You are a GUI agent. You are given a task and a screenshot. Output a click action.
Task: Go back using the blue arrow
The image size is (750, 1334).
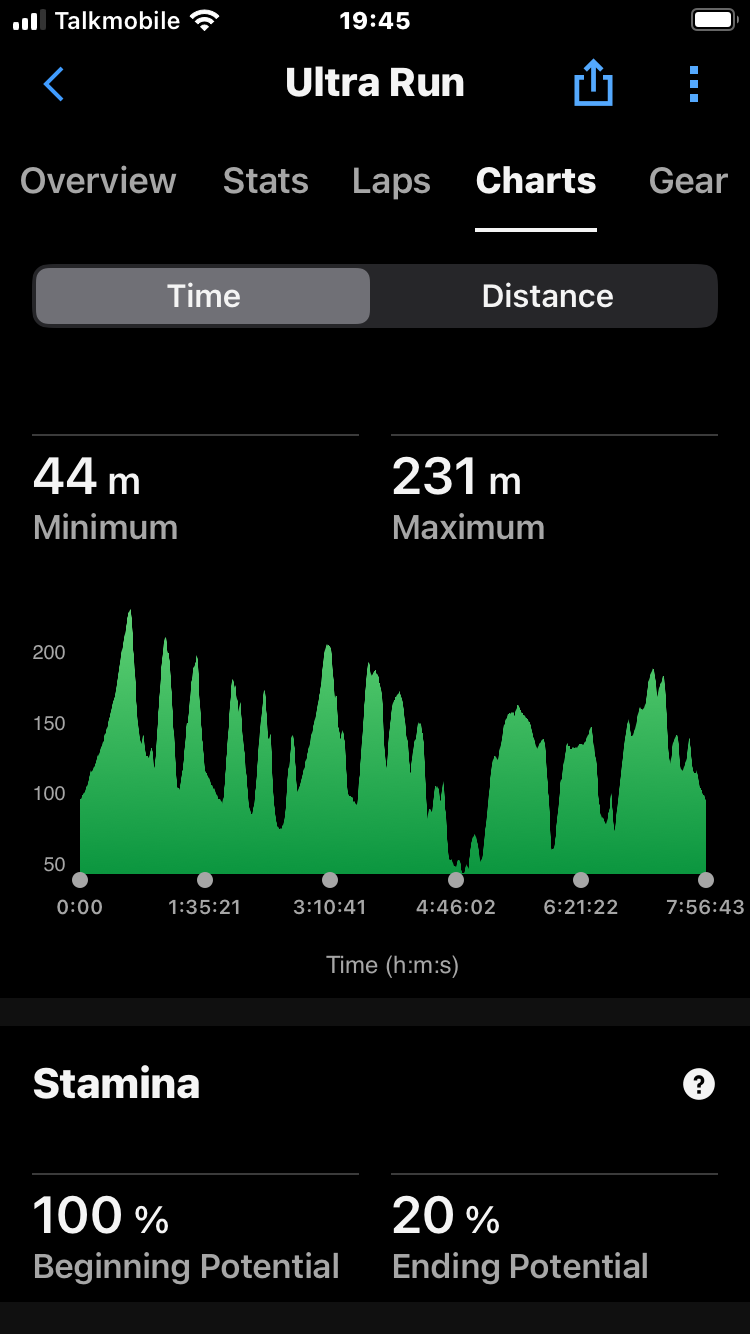pyautogui.click(x=54, y=84)
